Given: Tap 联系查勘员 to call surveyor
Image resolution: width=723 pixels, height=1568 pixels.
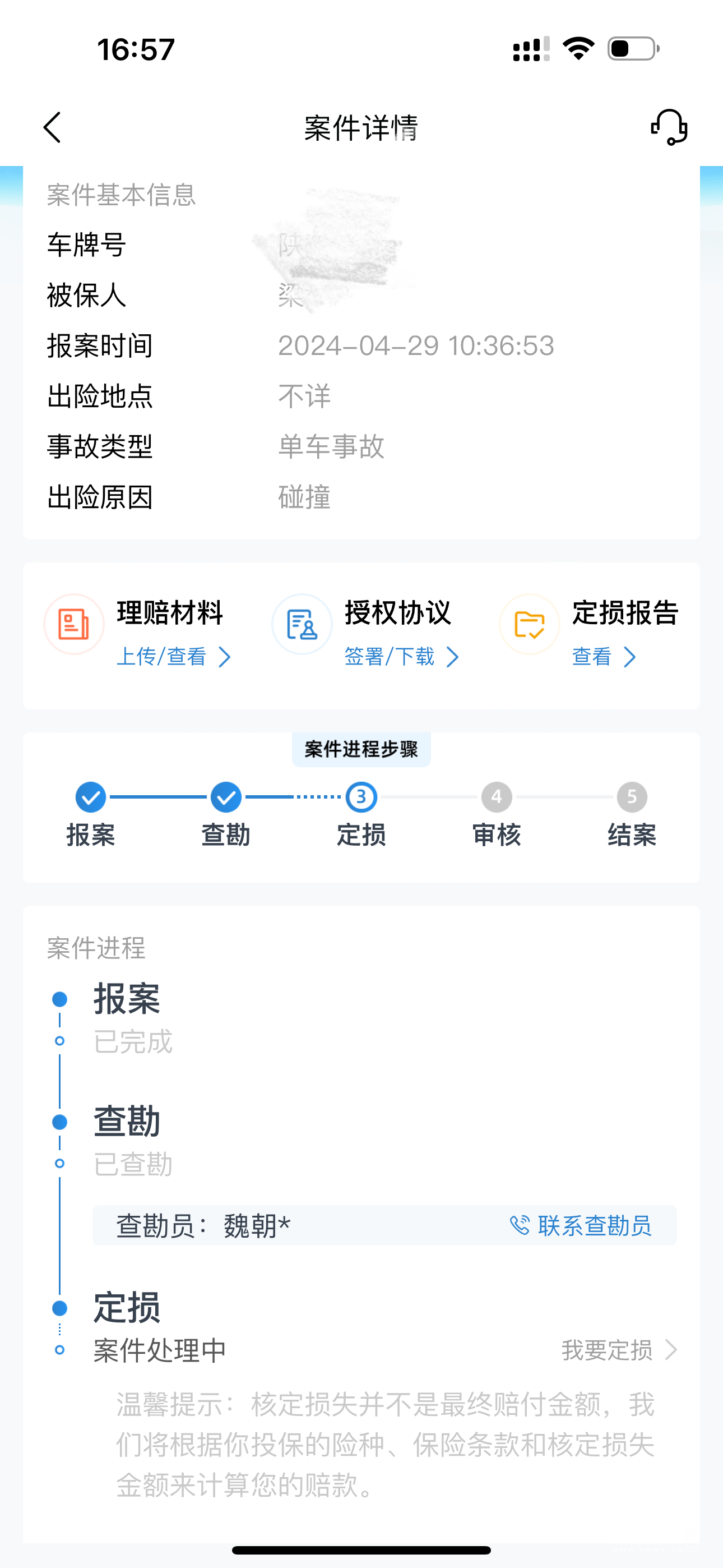Looking at the screenshot, I should click(581, 1225).
